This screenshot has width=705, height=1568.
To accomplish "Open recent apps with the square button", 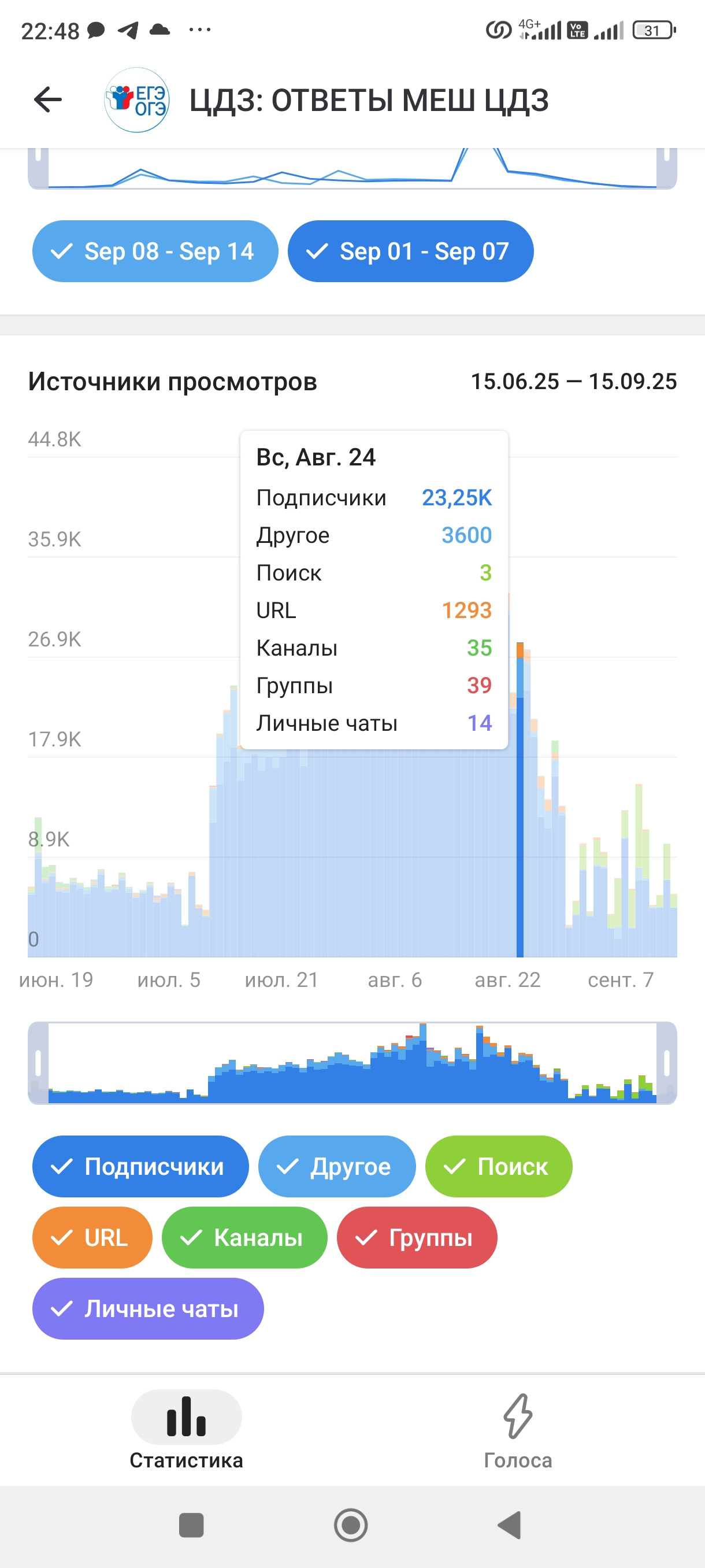I will pyautogui.click(x=192, y=1525).
